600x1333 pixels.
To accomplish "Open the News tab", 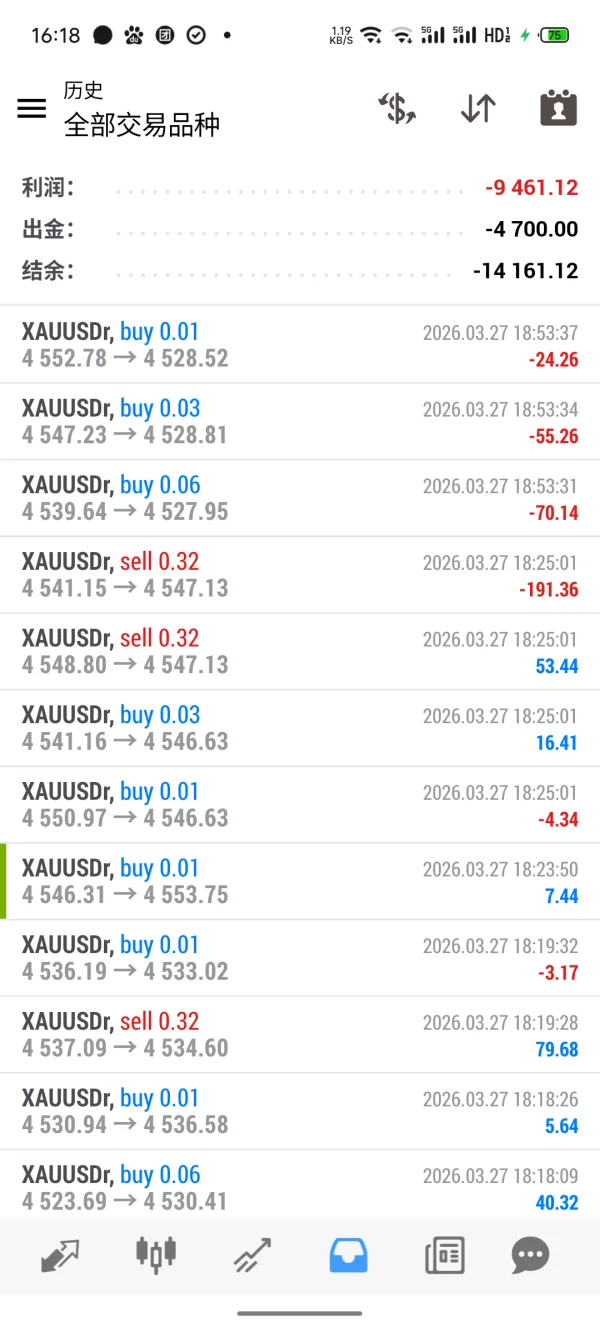I will [x=444, y=1254].
